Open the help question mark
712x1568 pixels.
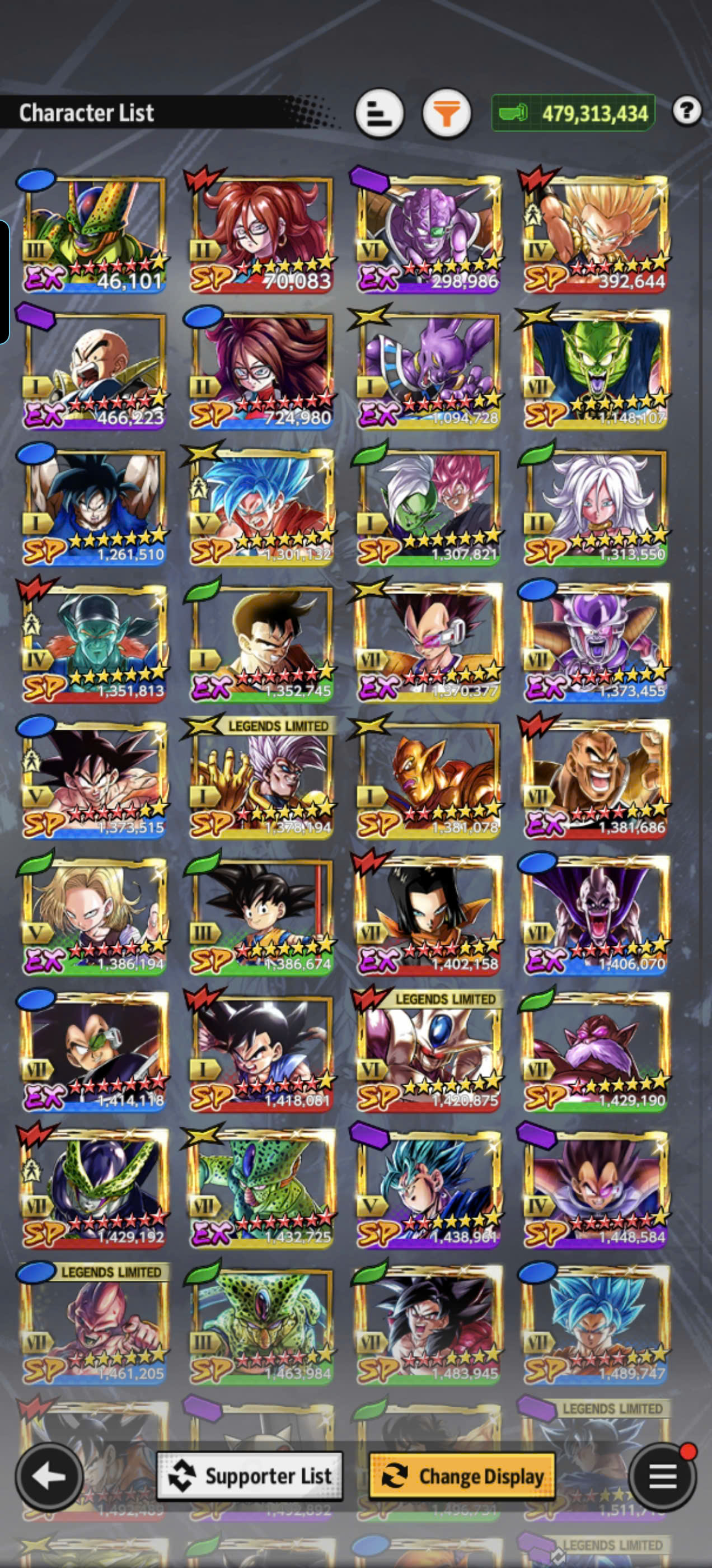click(686, 111)
